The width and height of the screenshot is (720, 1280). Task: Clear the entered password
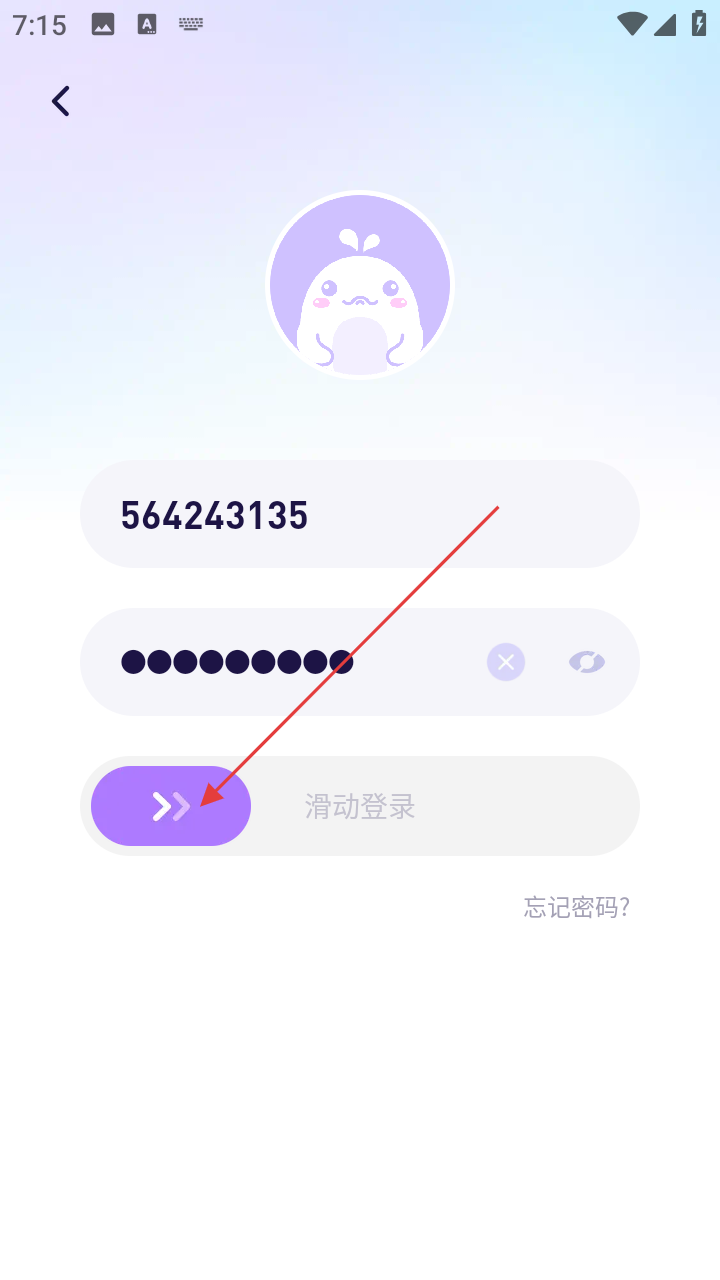(506, 662)
